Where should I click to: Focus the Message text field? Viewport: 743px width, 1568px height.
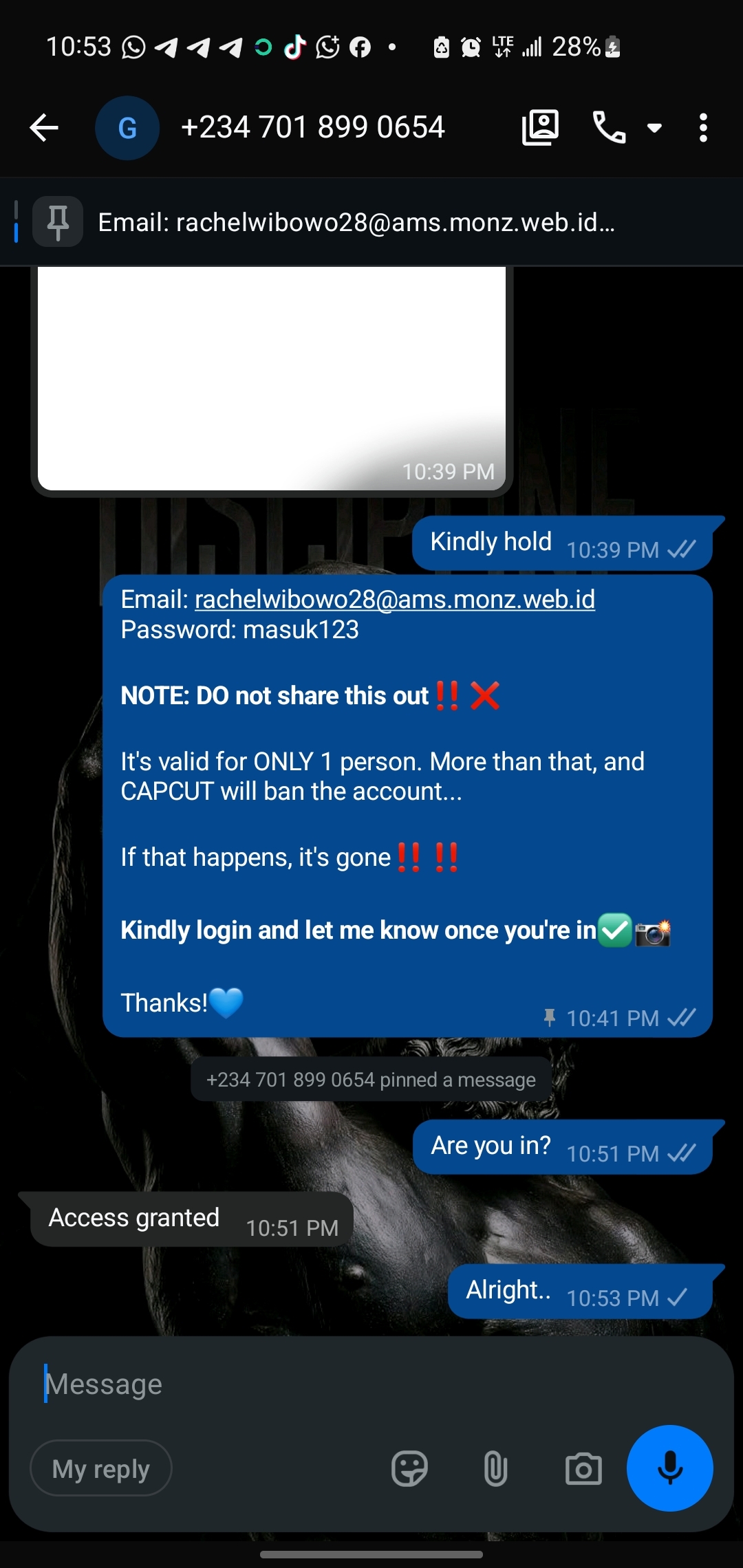[x=371, y=1384]
